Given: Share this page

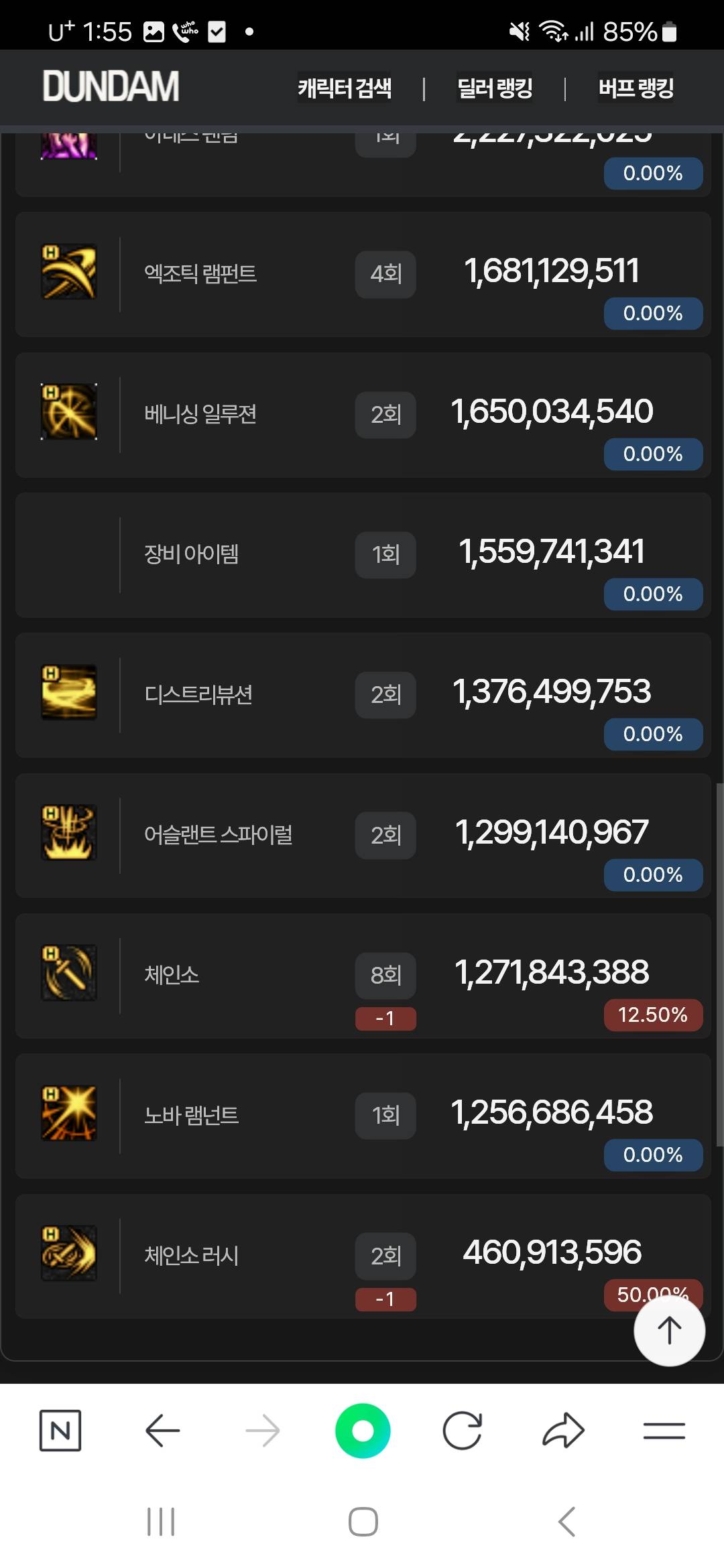Looking at the screenshot, I should [x=563, y=1431].
